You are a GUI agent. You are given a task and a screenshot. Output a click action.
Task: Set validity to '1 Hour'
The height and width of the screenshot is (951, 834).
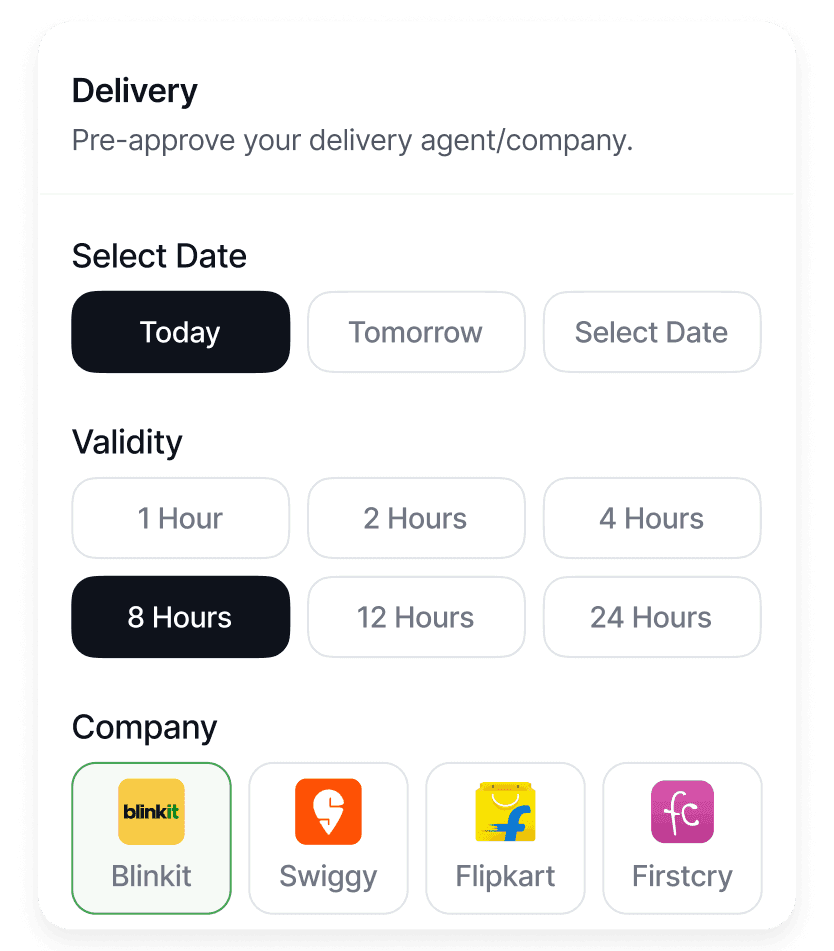180,518
